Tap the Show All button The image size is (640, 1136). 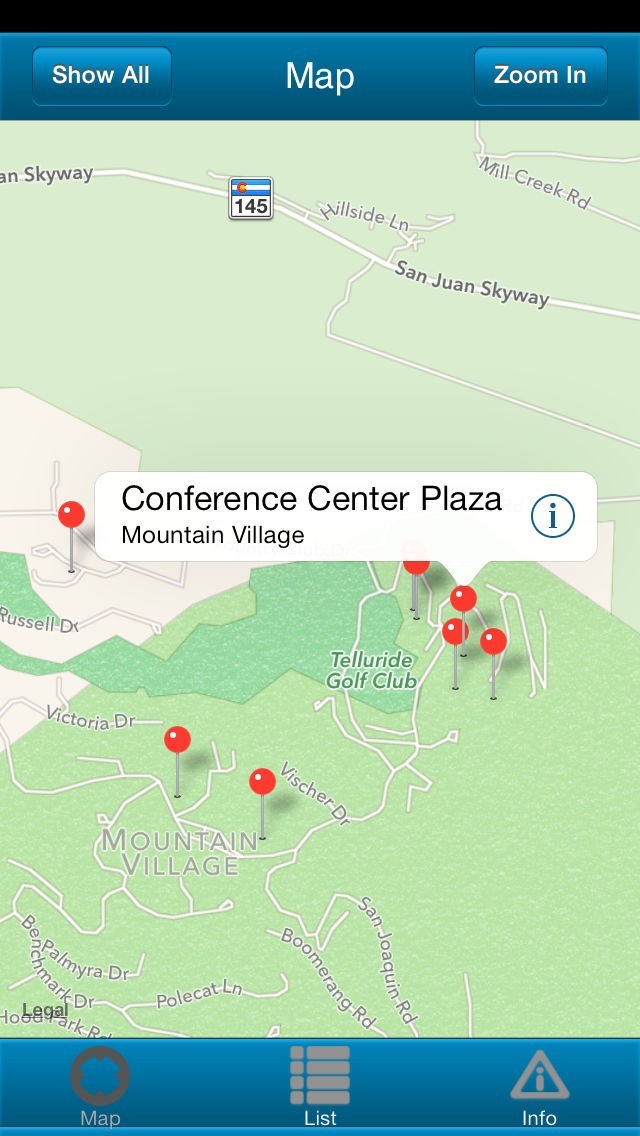pos(101,75)
